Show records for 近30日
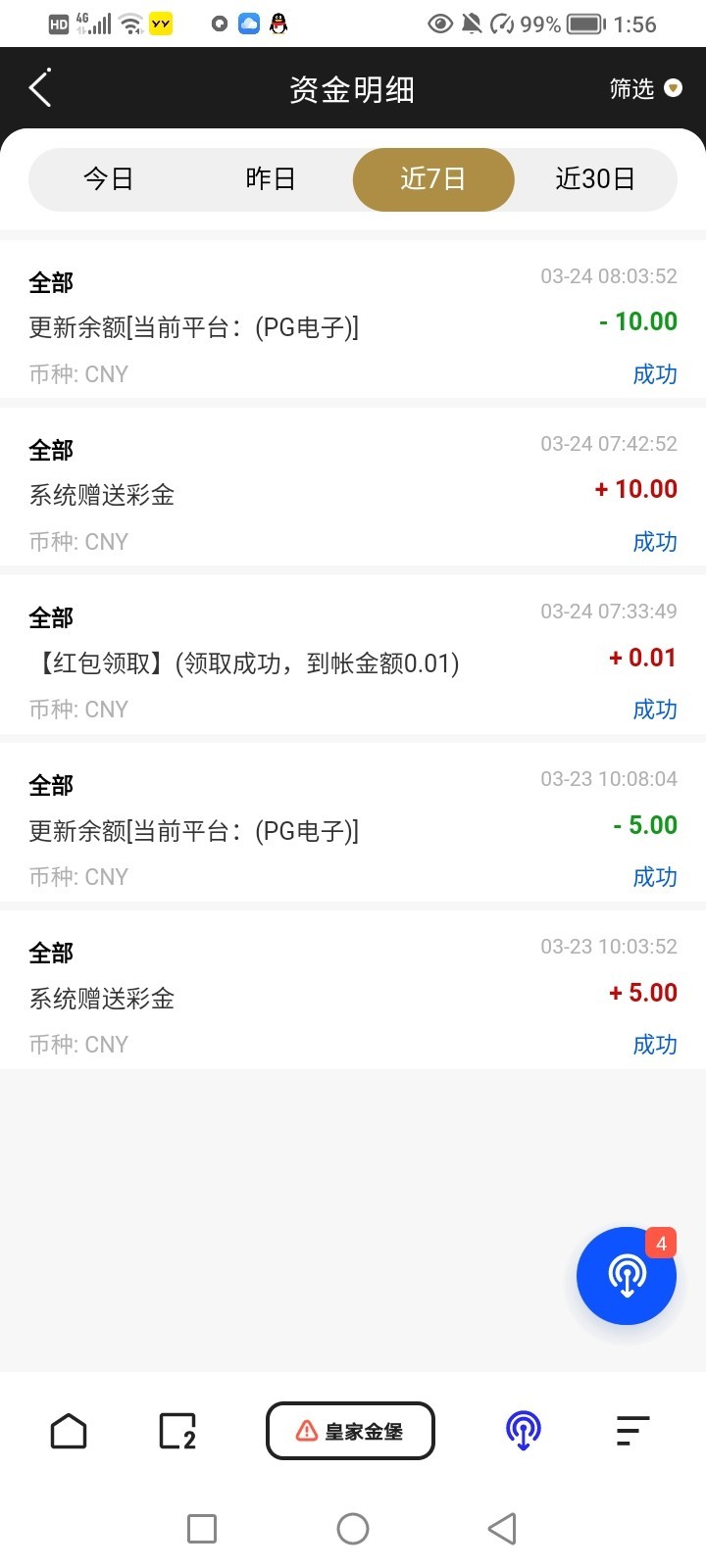Viewport: 706px width, 1568px height. [x=595, y=179]
